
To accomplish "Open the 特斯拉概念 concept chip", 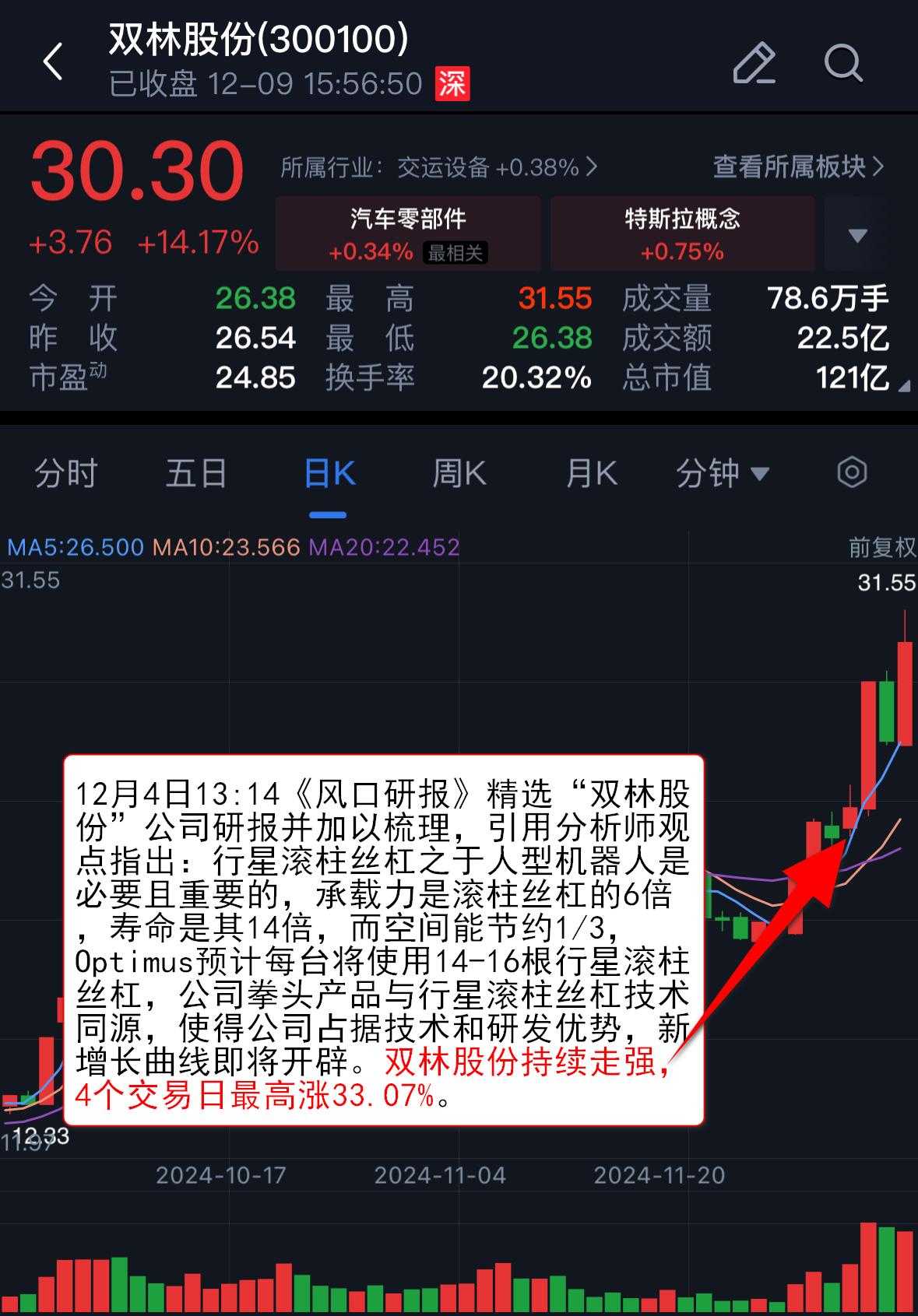I will tap(682, 233).
